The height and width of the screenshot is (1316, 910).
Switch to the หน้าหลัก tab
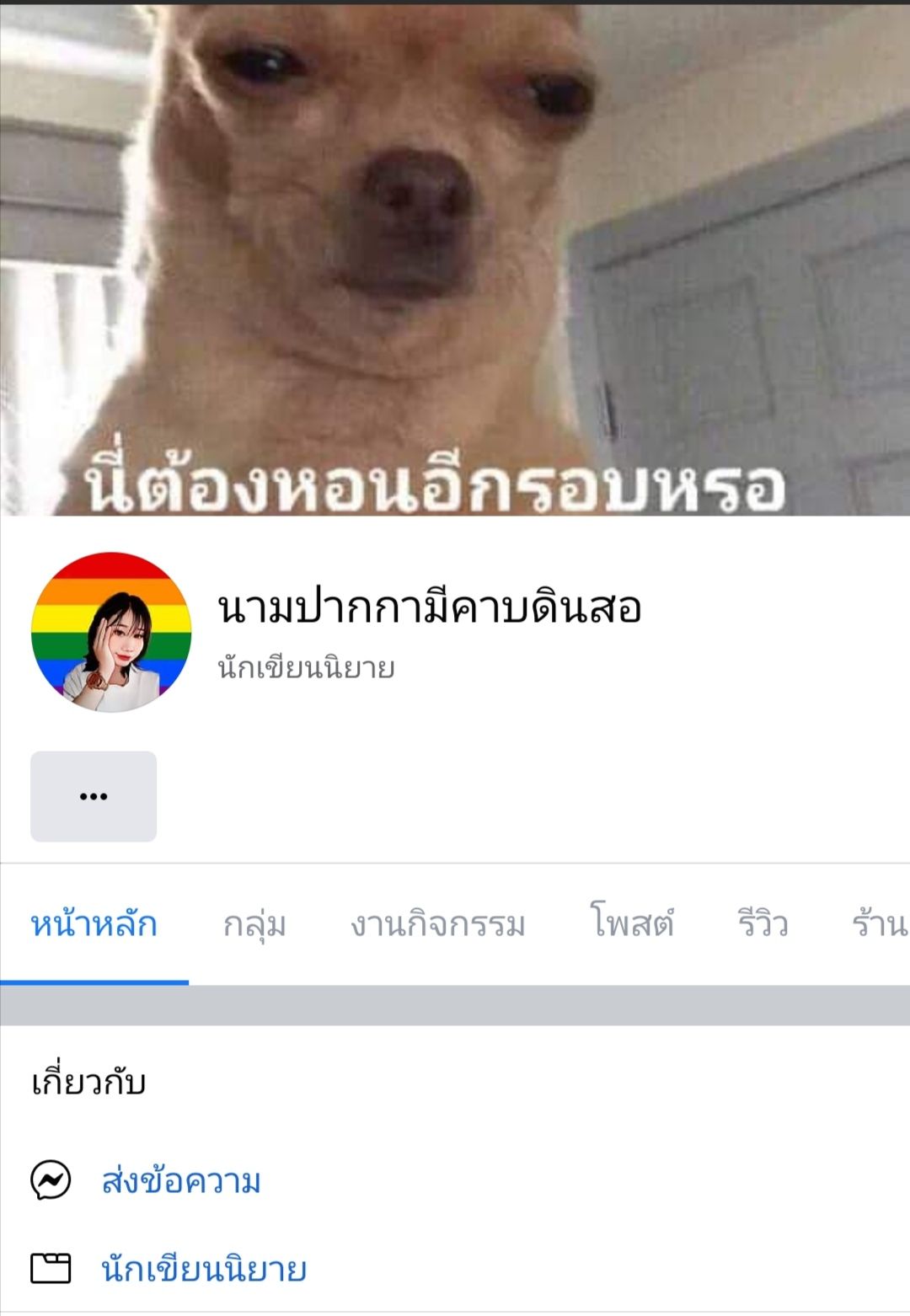point(94,924)
